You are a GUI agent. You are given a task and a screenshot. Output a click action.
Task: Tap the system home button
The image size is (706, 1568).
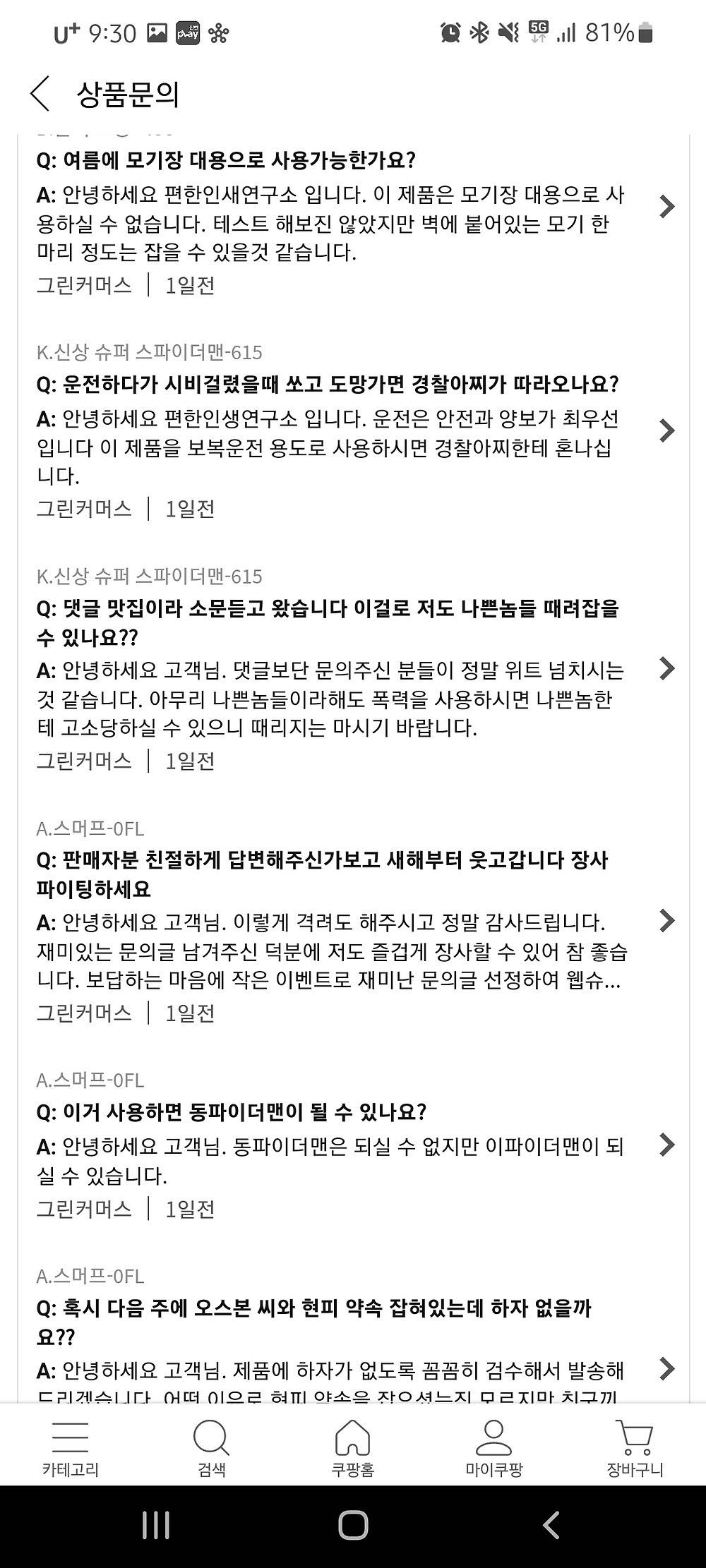click(353, 1524)
